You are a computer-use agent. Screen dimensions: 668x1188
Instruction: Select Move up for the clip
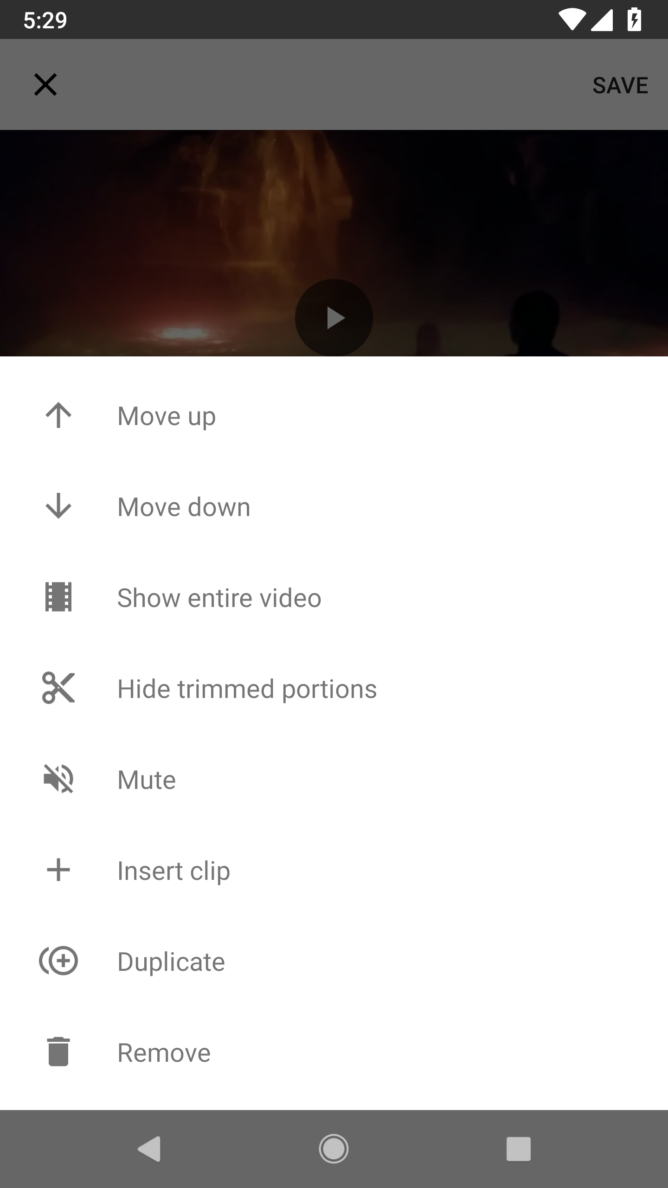click(x=166, y=416)
